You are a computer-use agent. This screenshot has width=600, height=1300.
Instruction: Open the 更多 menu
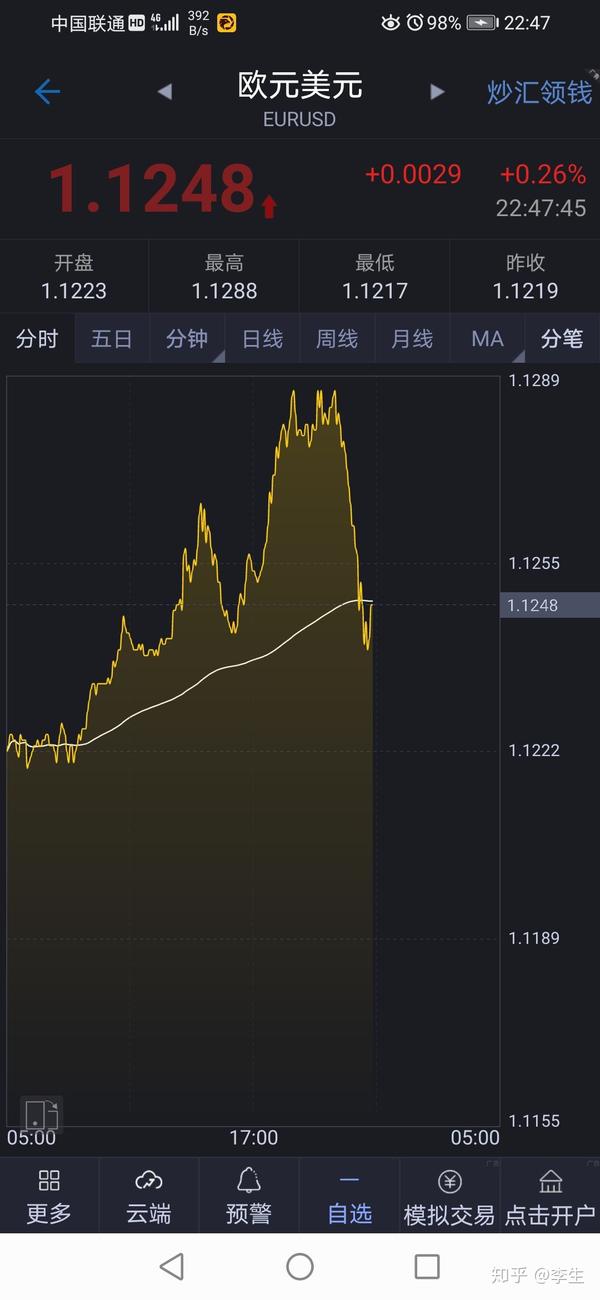[x=49, y=1197]
